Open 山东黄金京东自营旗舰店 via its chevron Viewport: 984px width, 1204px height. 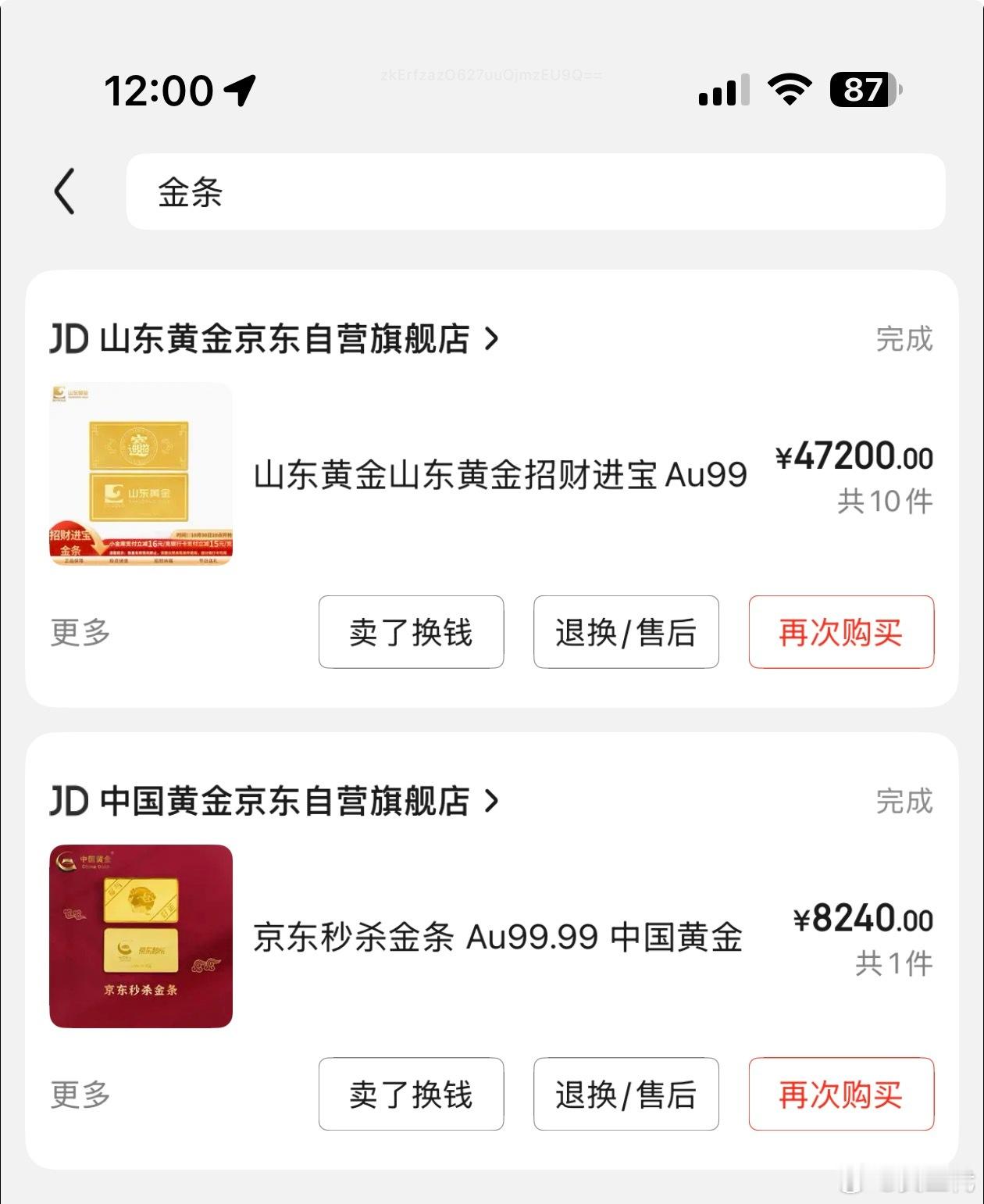pyautogui.click(x=494, y=338)
